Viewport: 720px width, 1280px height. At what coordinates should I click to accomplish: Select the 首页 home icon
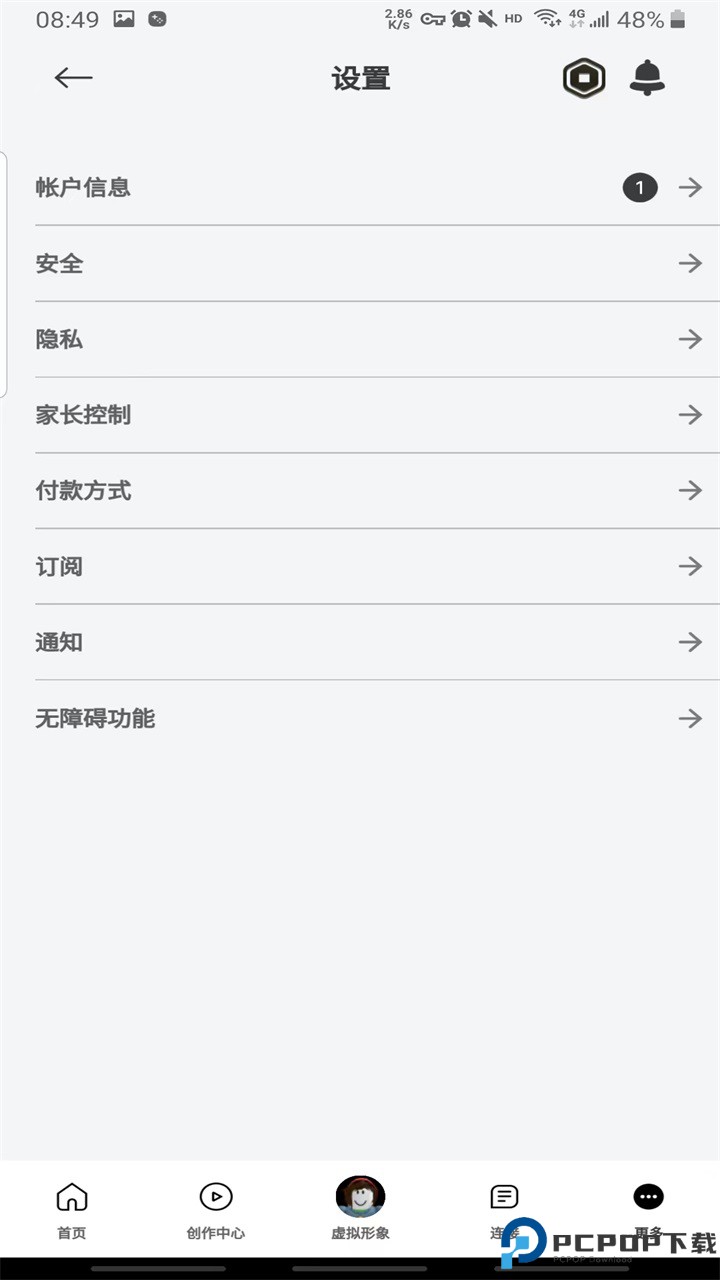pyautogui.click(x=71, y=1196)
